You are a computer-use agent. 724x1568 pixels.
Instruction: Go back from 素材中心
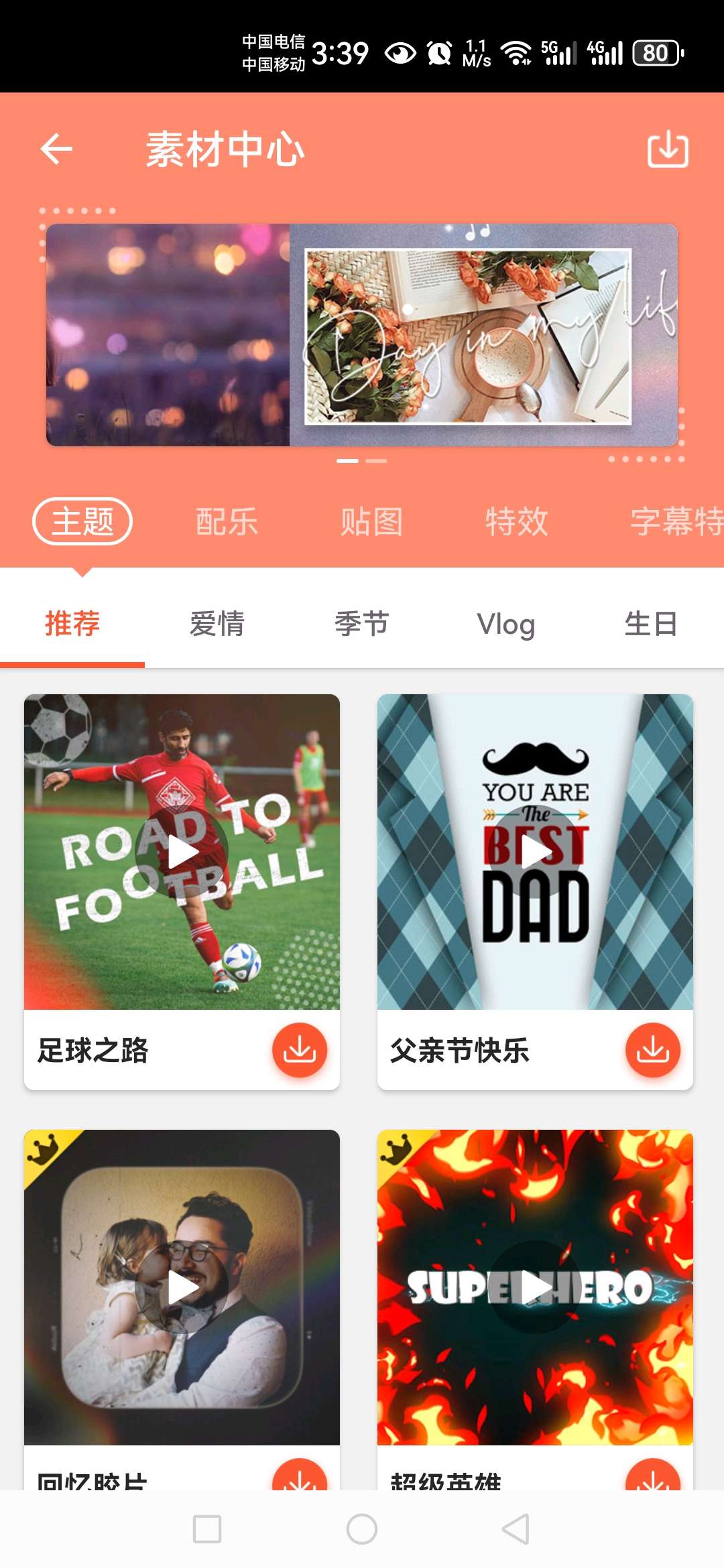coord(56,149)
